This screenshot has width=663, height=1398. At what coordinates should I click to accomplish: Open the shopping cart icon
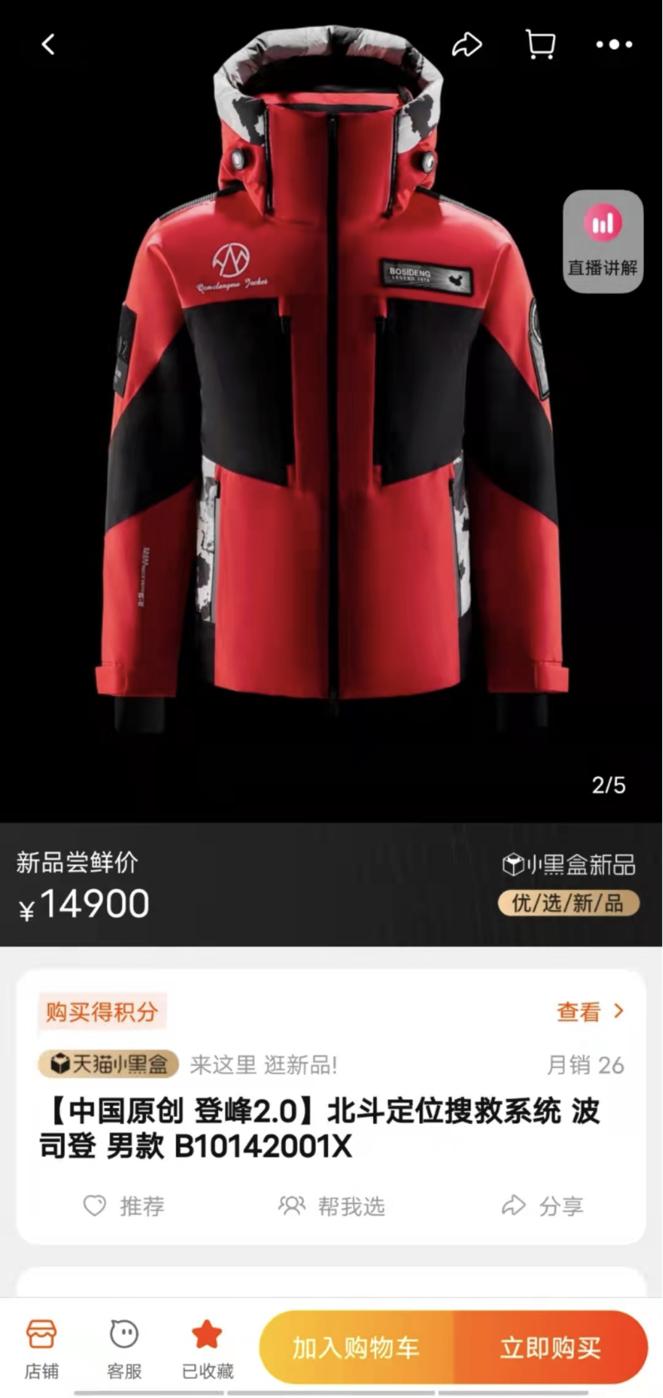(x=540, y=44)
